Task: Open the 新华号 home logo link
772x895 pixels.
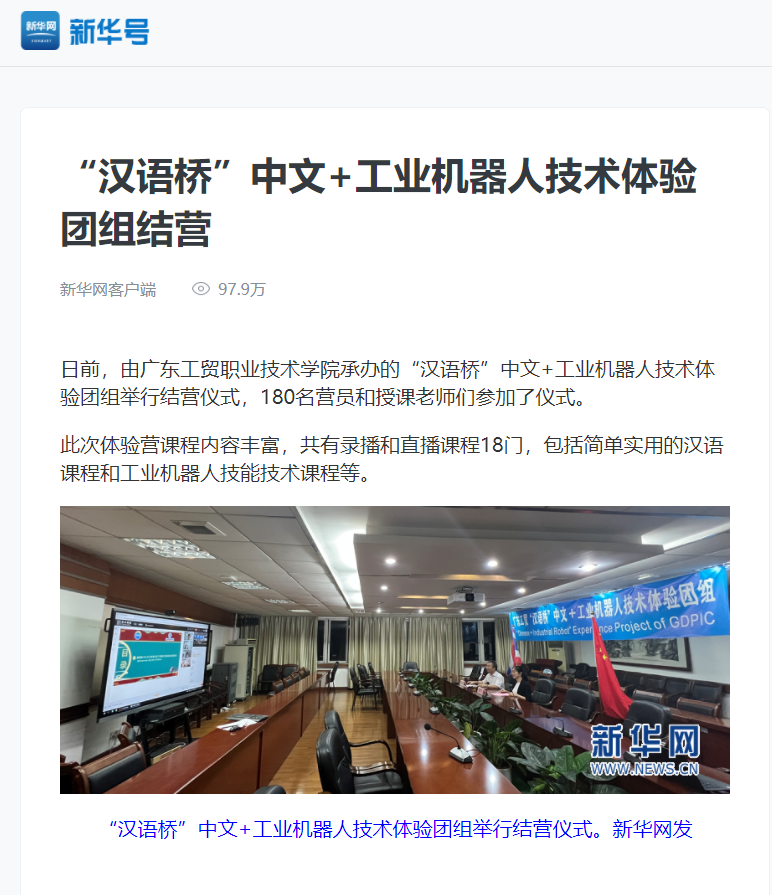Action: pyautogui.click(x=85, y=31)
